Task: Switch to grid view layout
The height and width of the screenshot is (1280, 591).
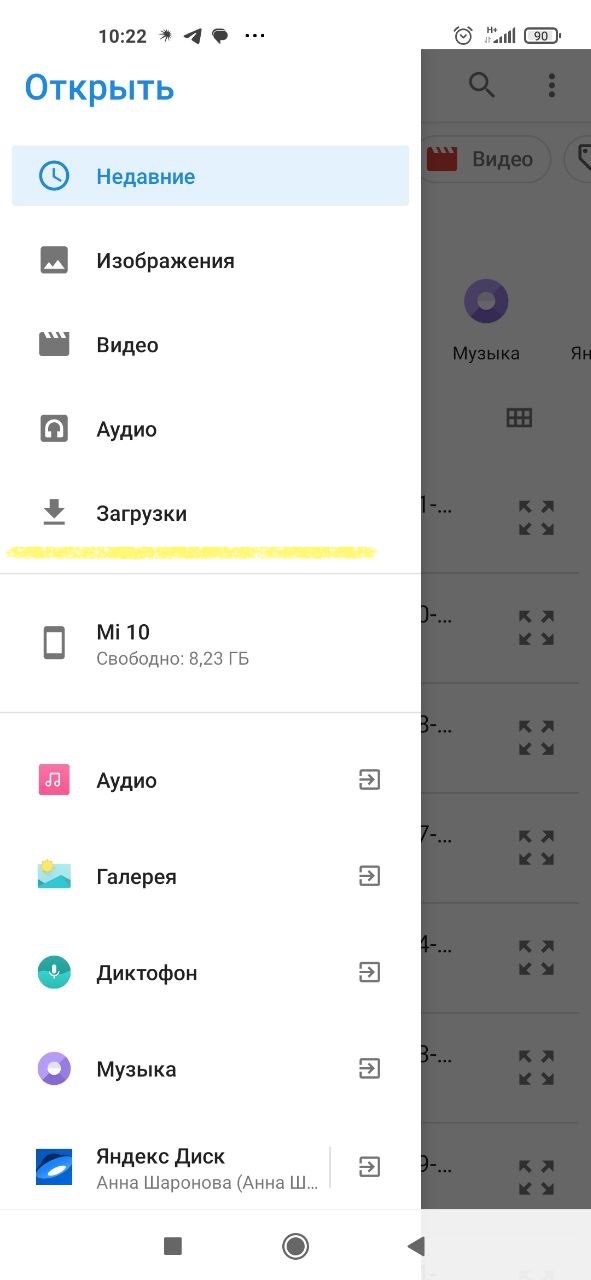Action: pyautogui.click(x=519, y=418)
